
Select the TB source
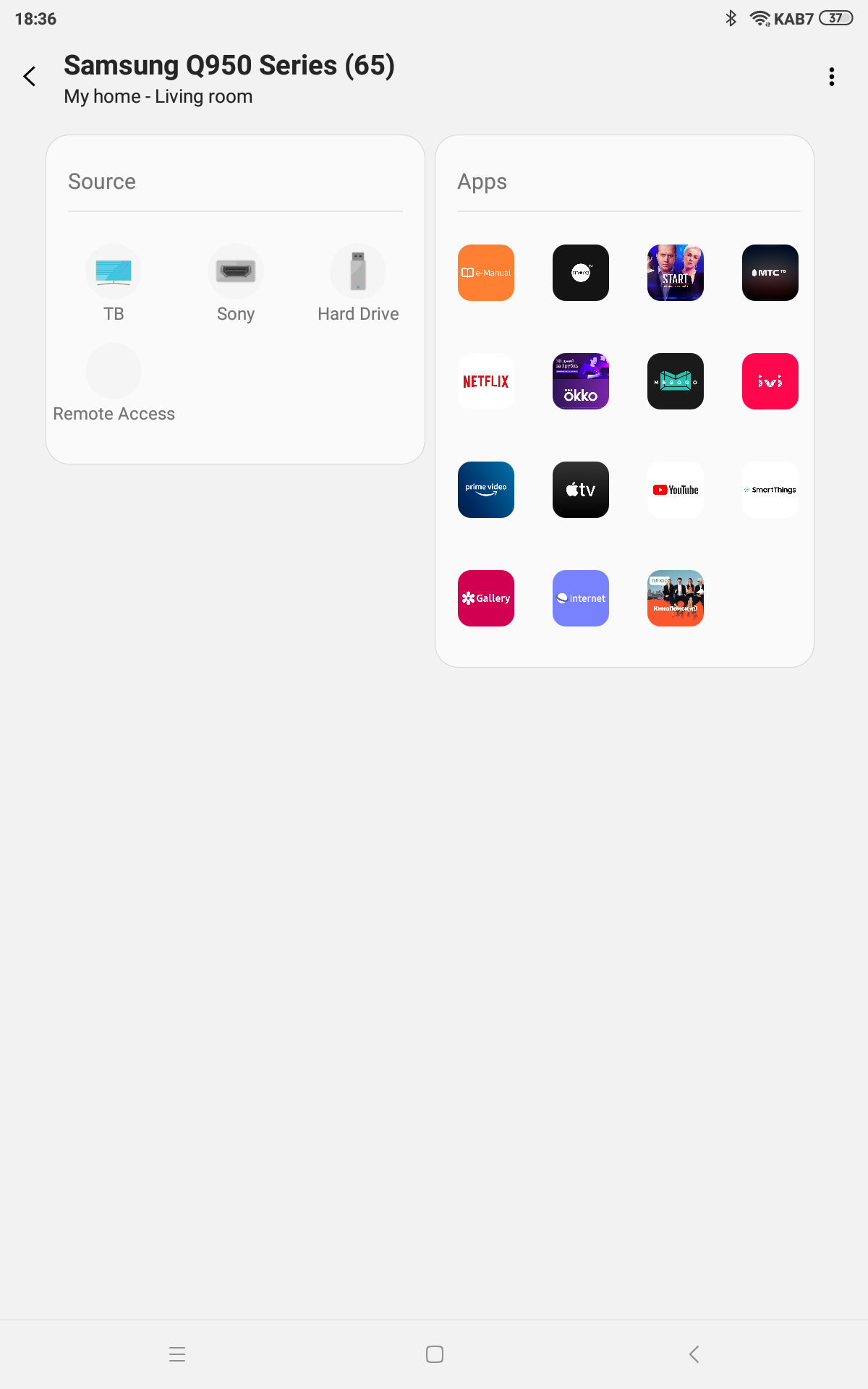coord(114,273)
